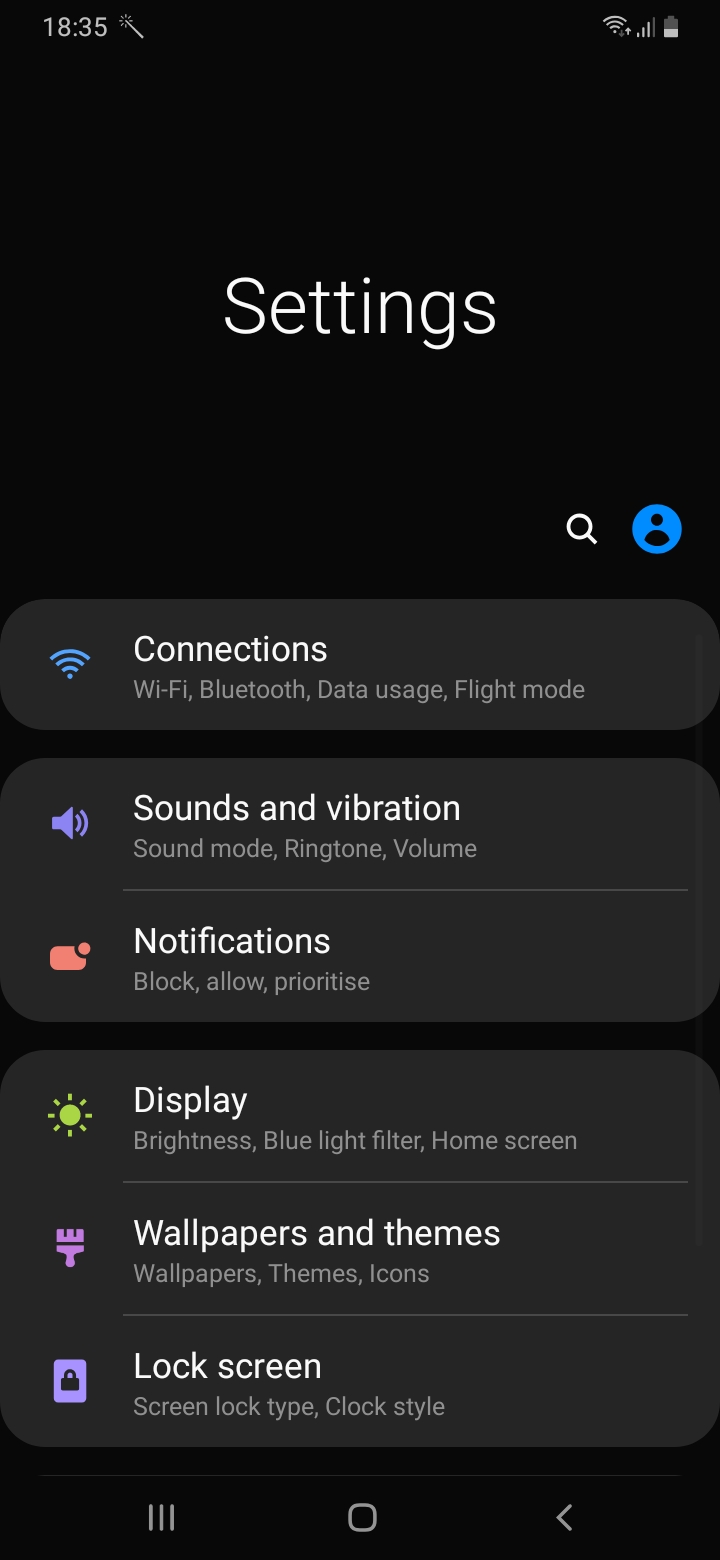Open Lock screen settings
The height and width of the screenshot is (1560, 720).
pyautogui.click(x=360, y=1383)
